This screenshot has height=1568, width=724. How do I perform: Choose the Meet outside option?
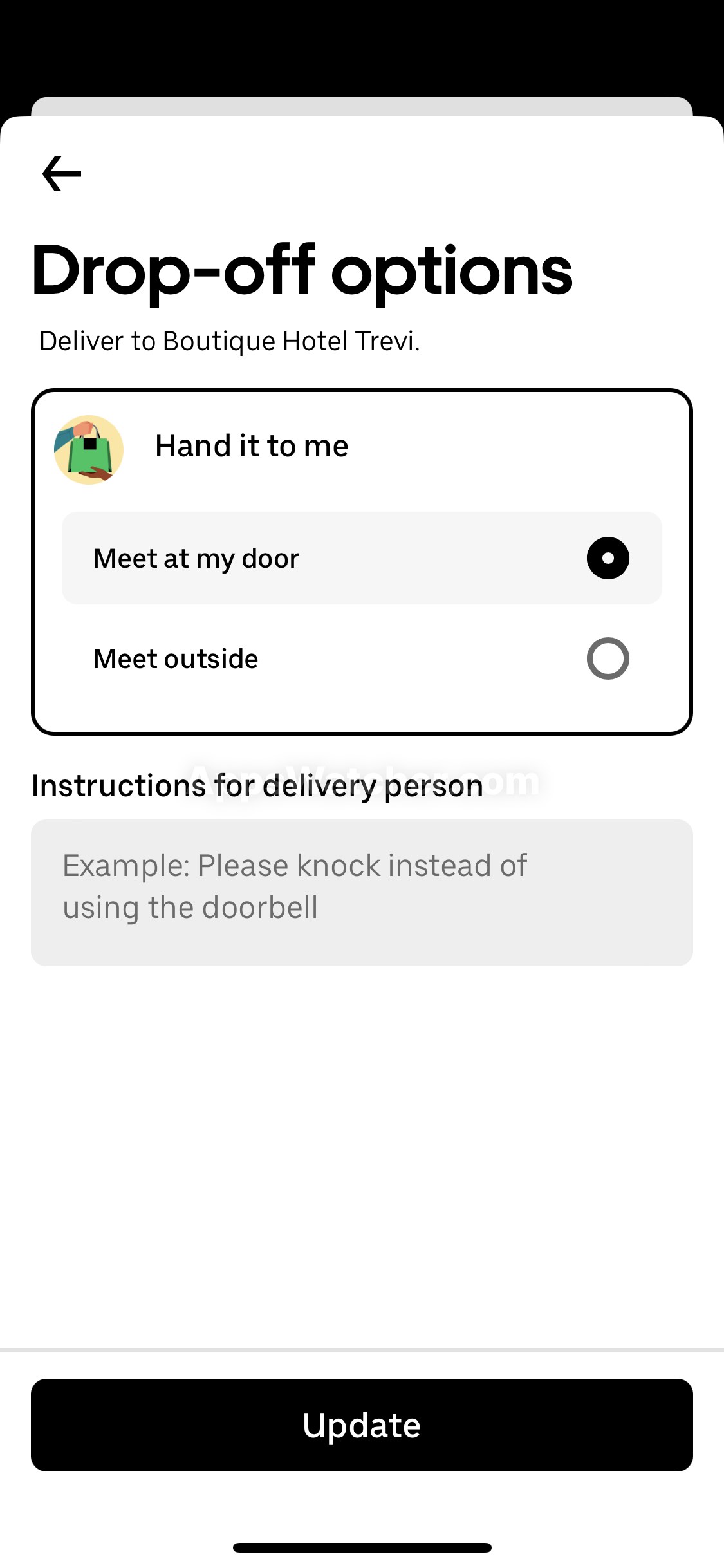click(x=362, y=658)
